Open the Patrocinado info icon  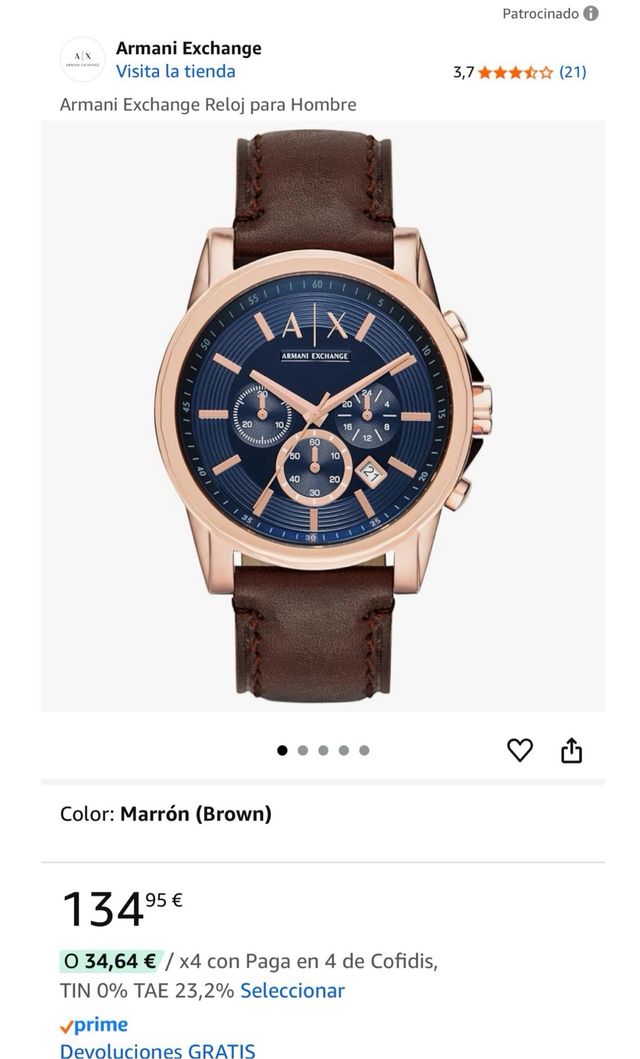pos(591,14)
